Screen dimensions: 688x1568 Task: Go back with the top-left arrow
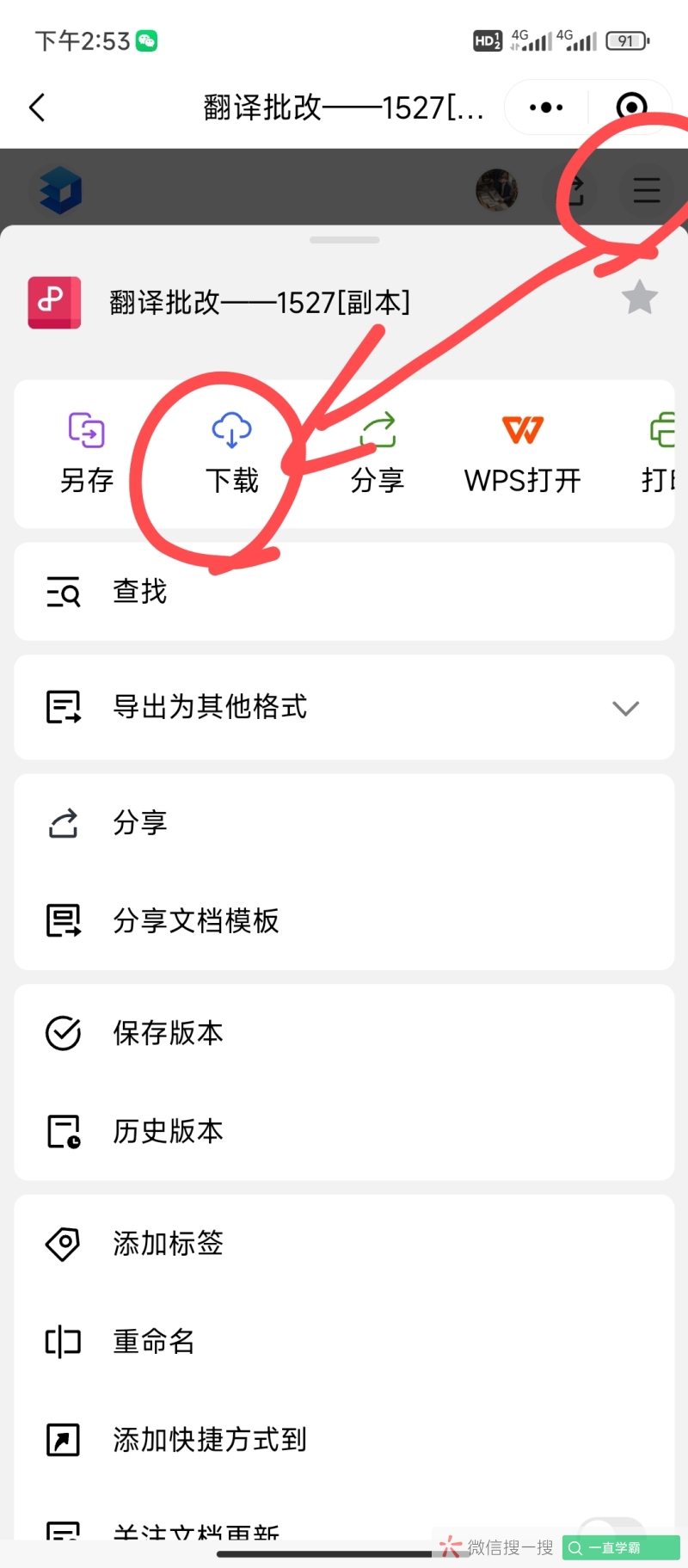37,108
